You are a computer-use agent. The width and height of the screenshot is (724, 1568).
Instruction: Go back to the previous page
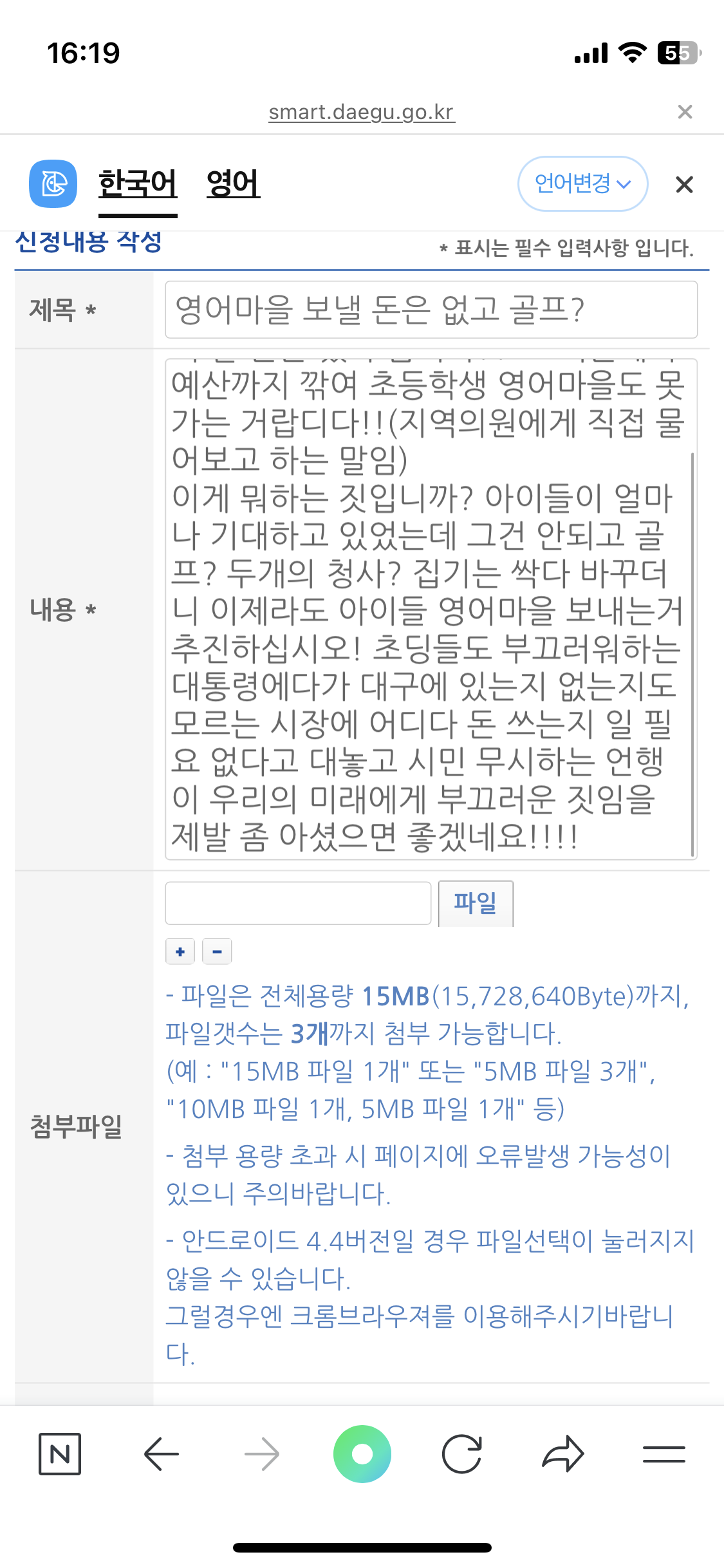161,1453
